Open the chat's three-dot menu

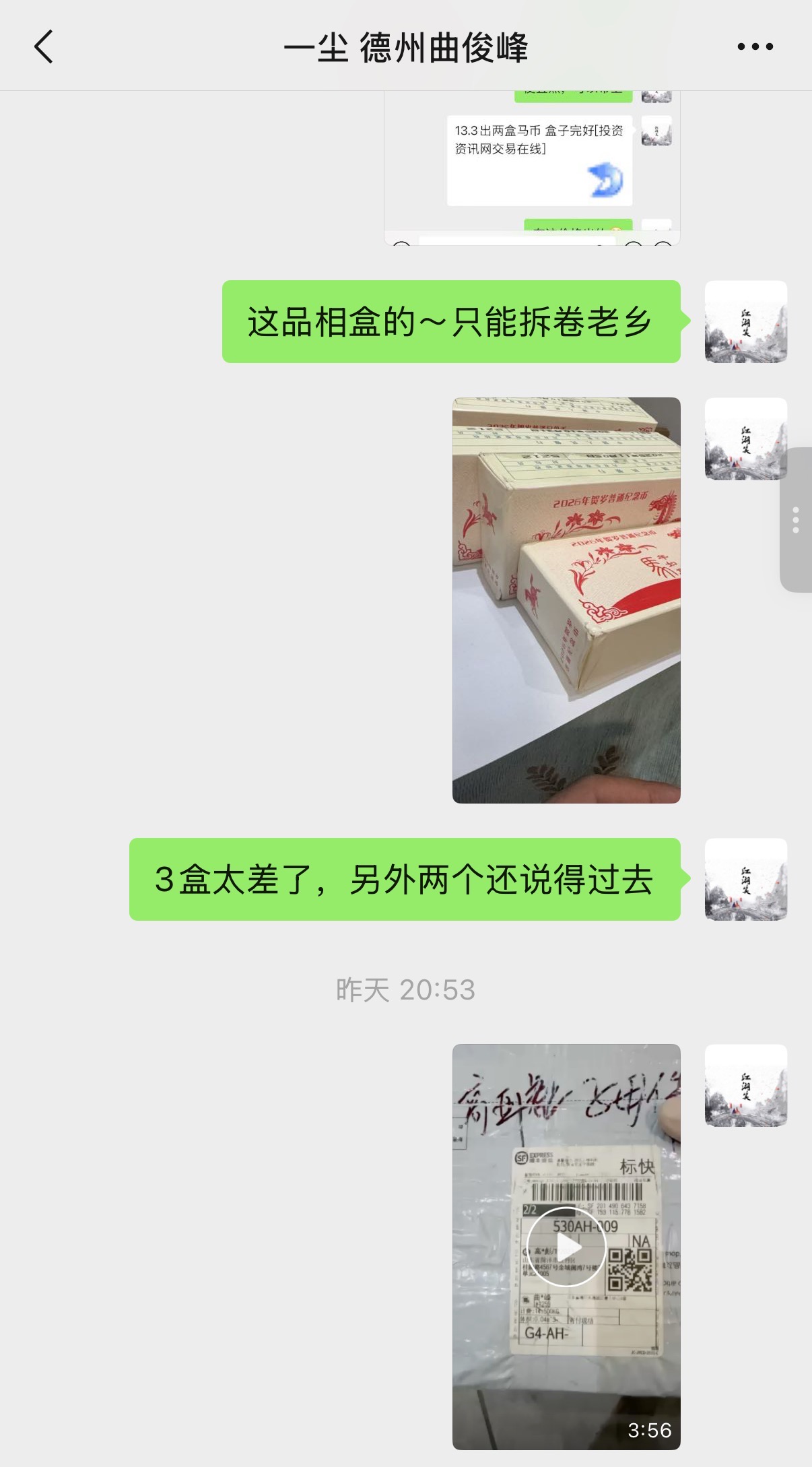(x=755, y=47)
